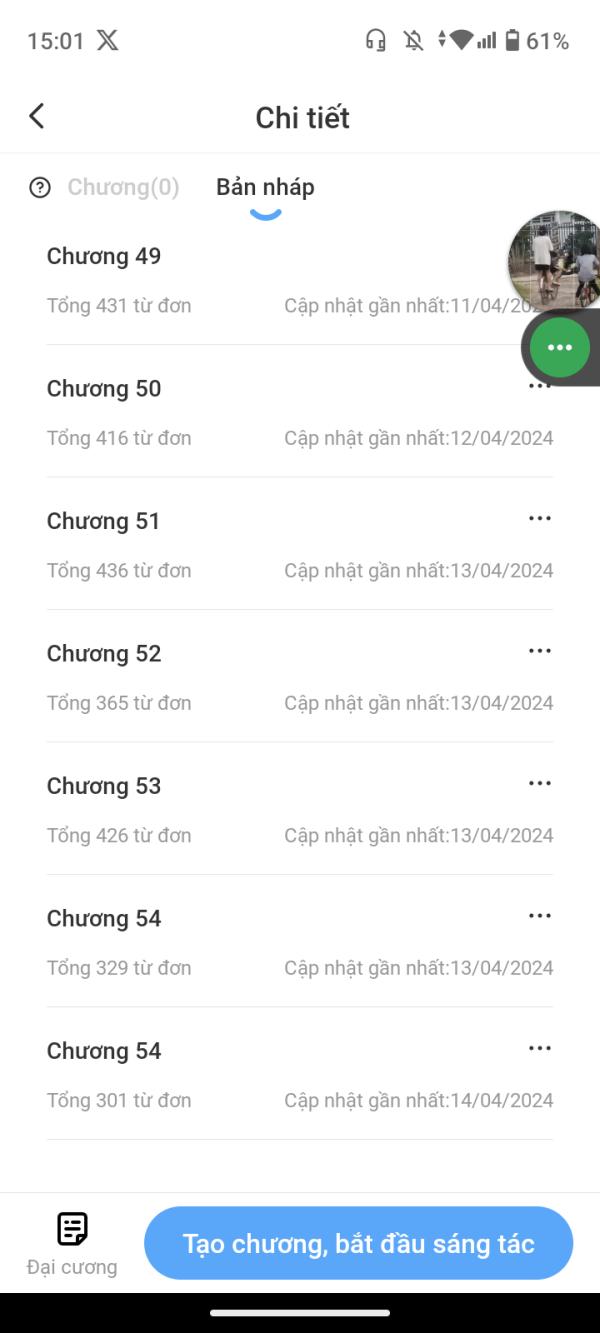
Task: Open the help question mark icon
Action: pos(40,187)
